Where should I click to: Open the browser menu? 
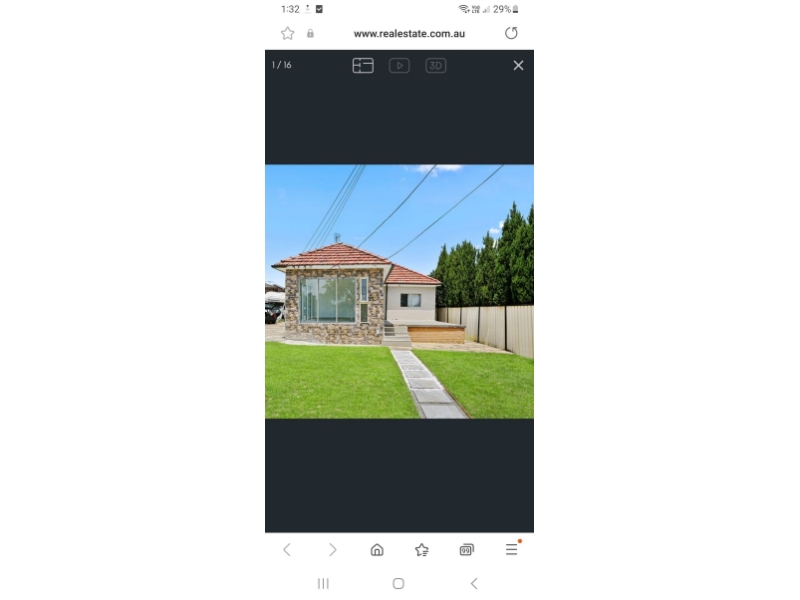coord(511,549)
